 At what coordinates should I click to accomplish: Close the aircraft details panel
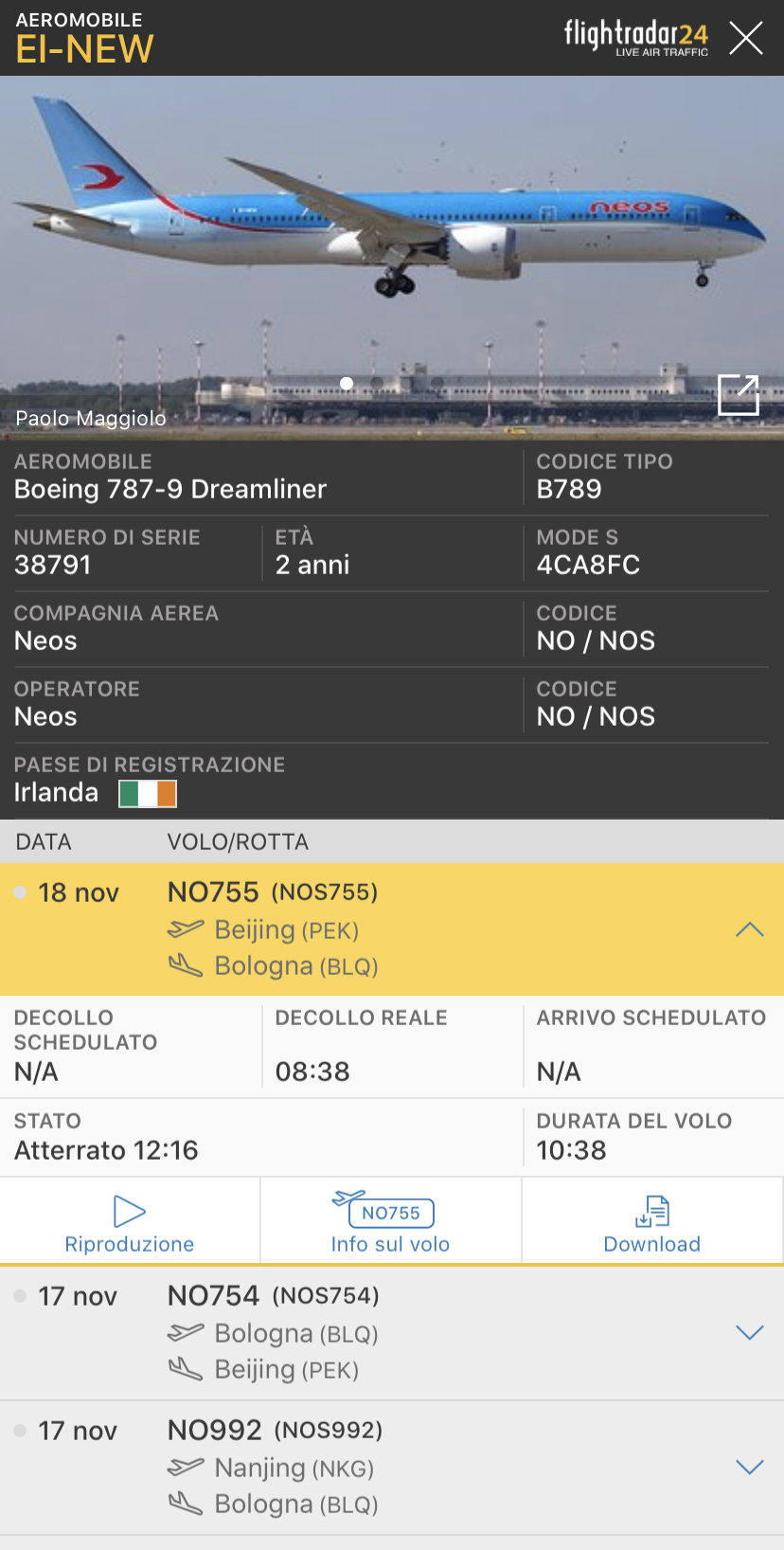[x=746, y=38]
